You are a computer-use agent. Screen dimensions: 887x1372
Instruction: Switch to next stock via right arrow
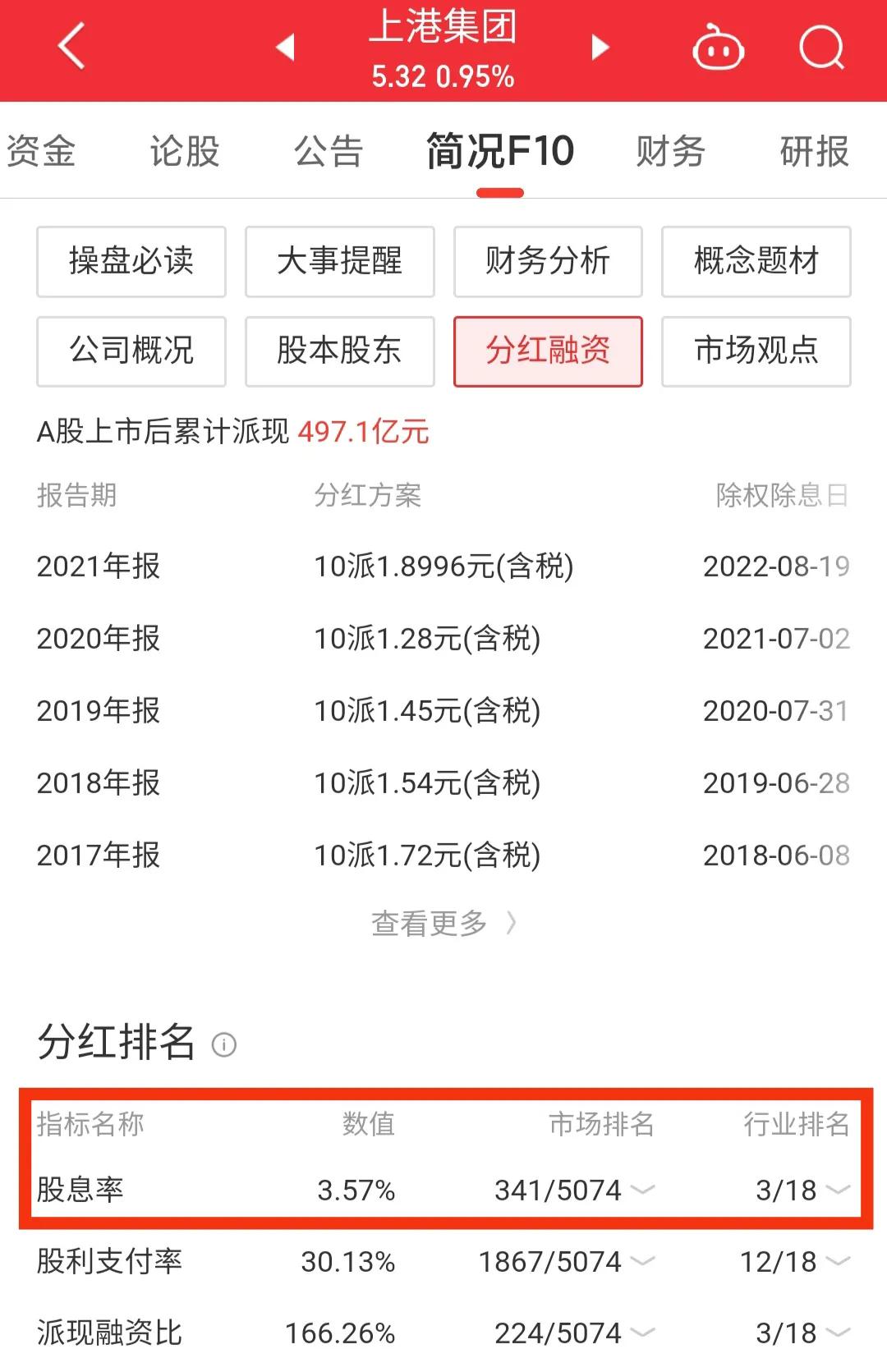pyautogui.click(x=599, y=48)
